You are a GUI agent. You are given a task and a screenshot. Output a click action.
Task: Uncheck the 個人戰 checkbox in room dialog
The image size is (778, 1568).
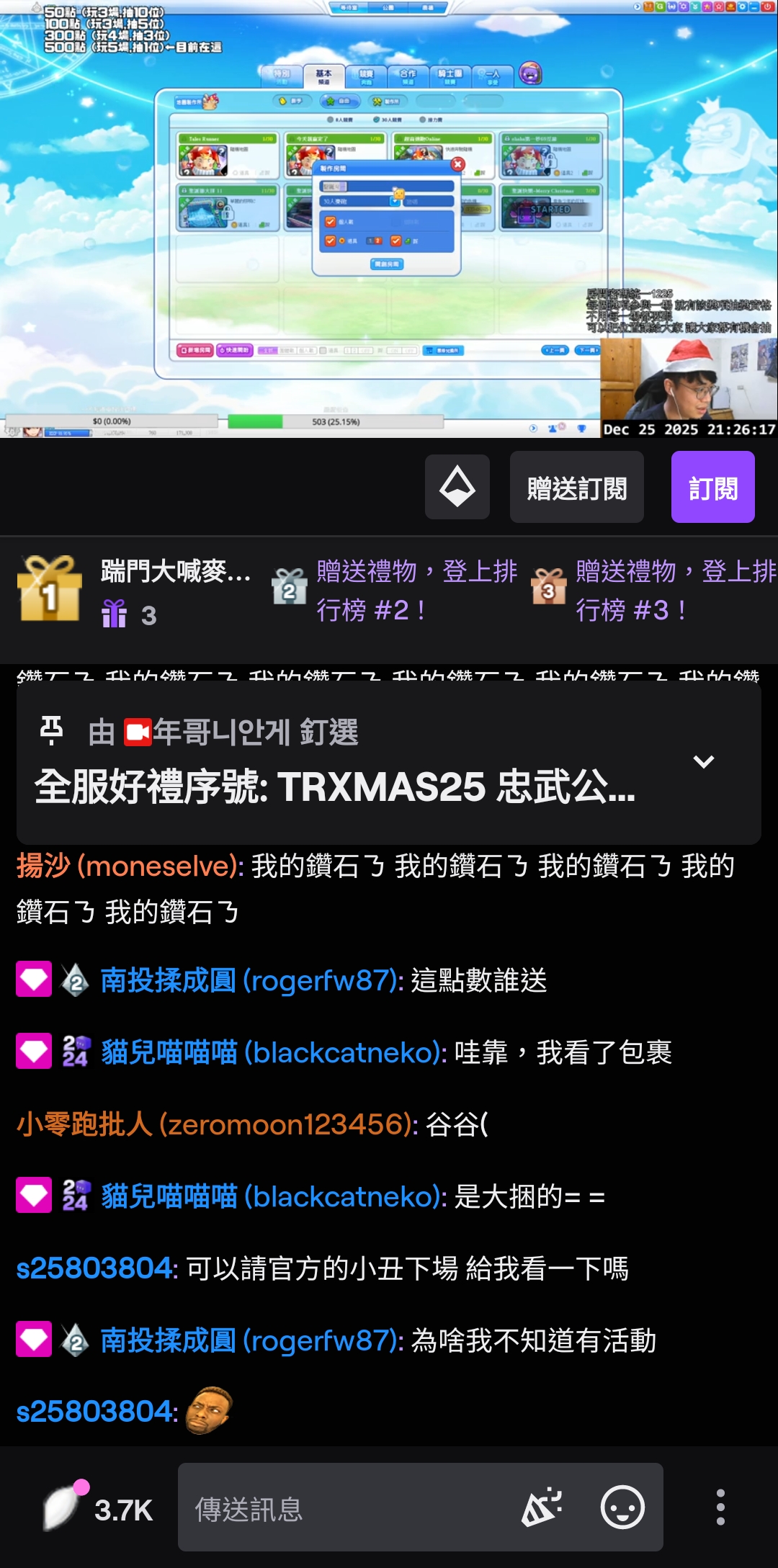tap(331, 222)
